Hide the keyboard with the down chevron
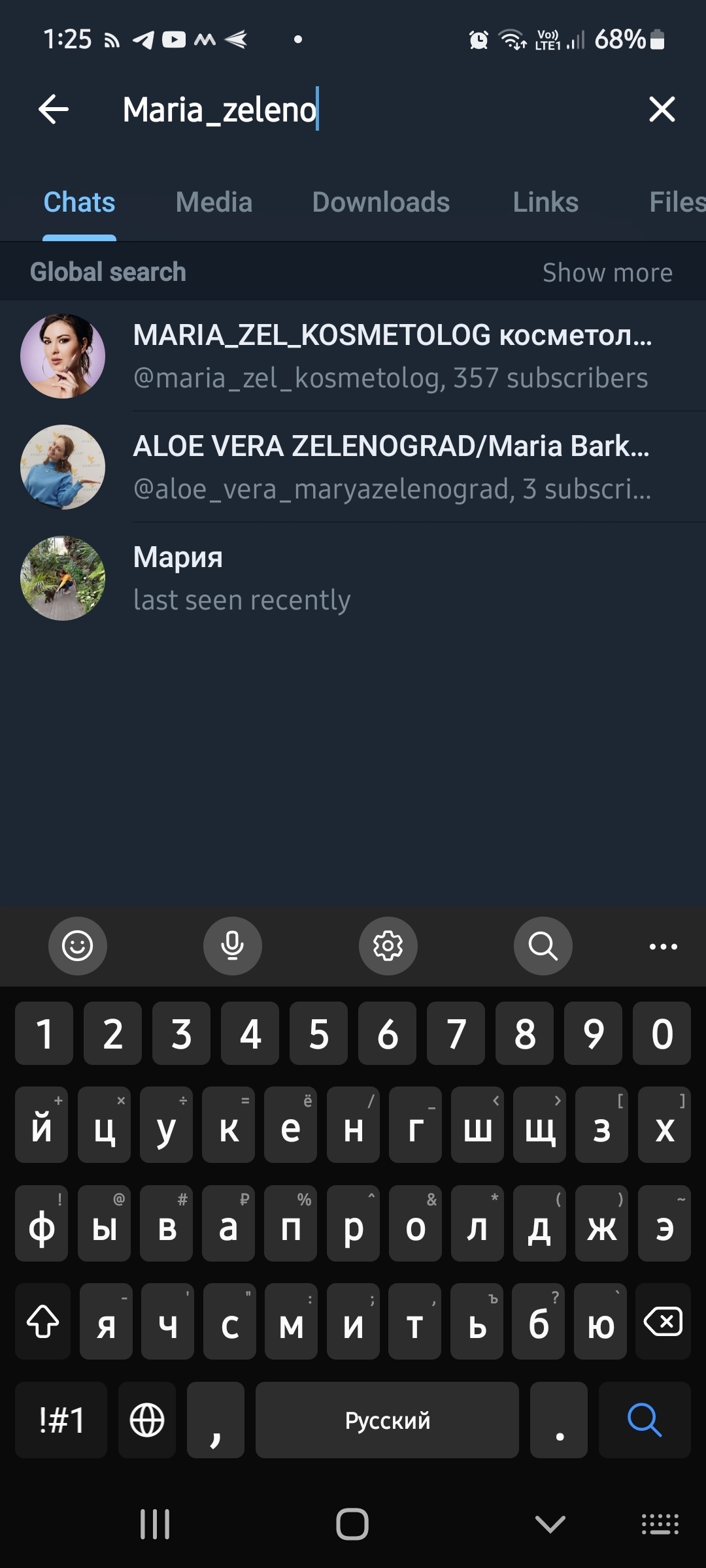706x1568 pixels. [550, 1524]
